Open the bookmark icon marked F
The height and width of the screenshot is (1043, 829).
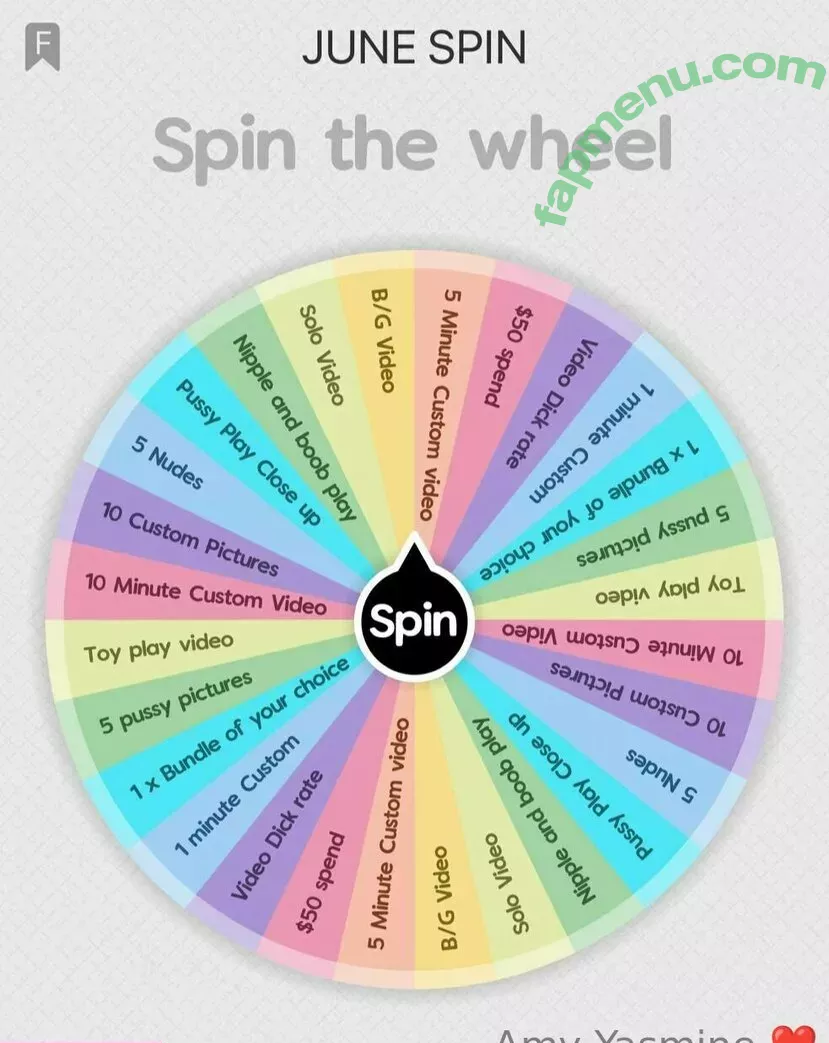42,48
